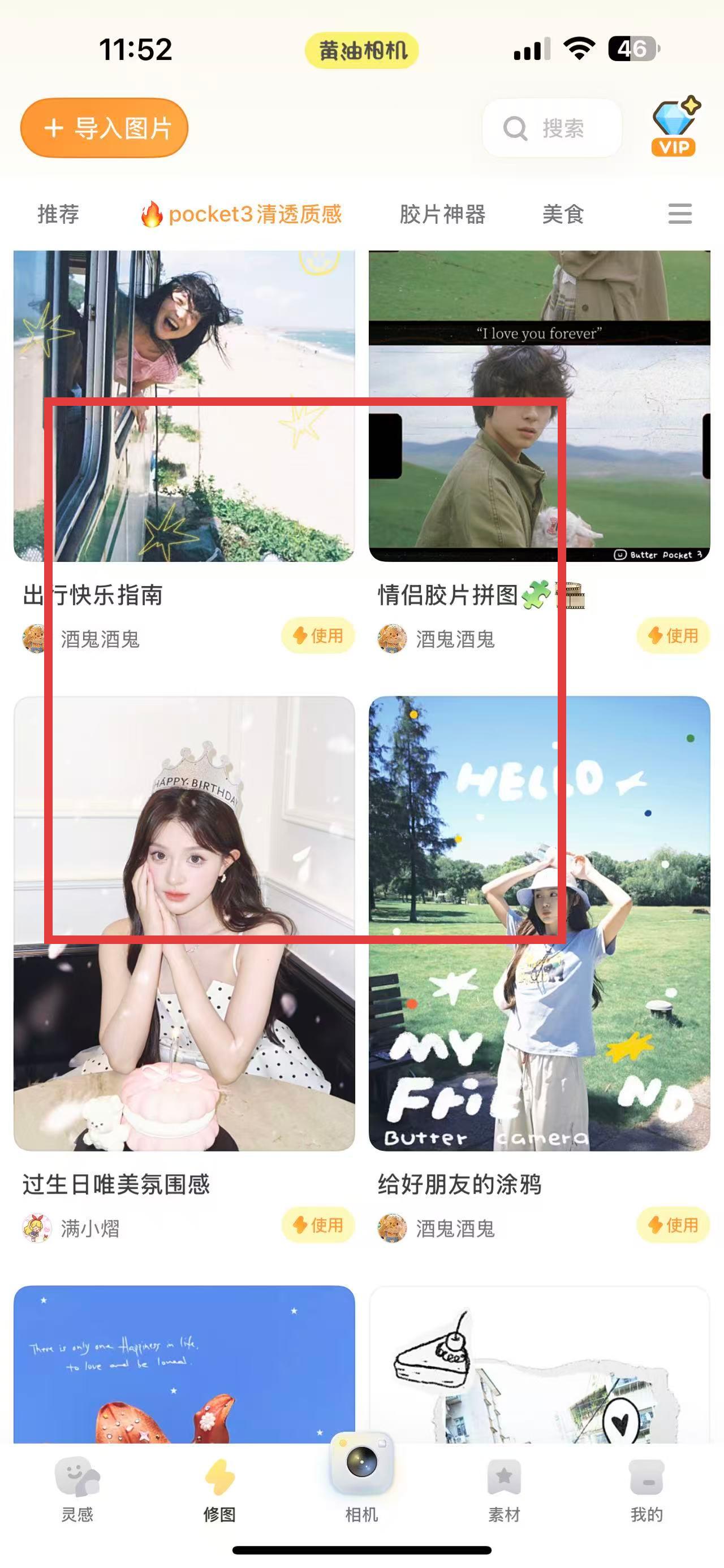724x1568 pixels.
Task: Switch to the 胶片神器 tab
Action: click(x=442, y=214)
